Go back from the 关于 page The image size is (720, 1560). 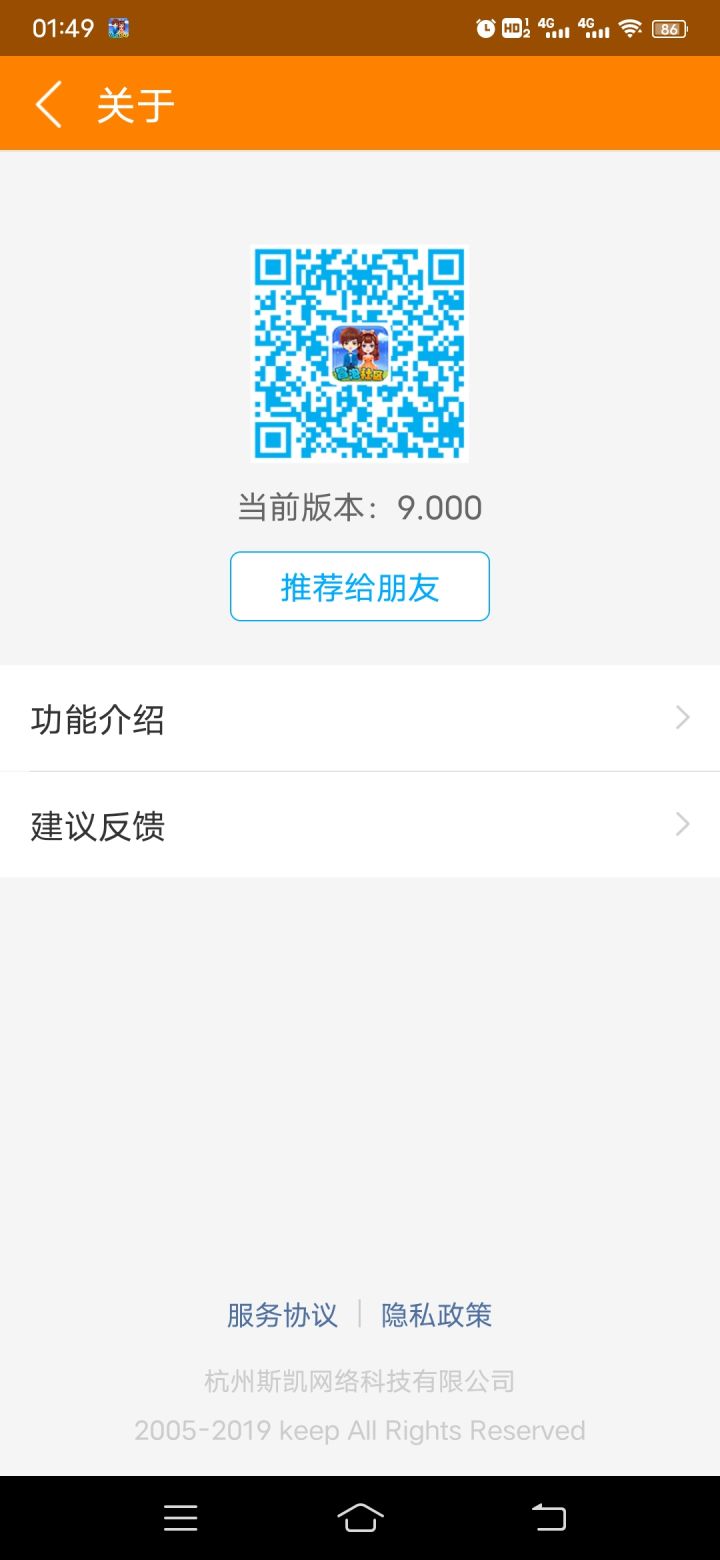(x=48, y=104)
